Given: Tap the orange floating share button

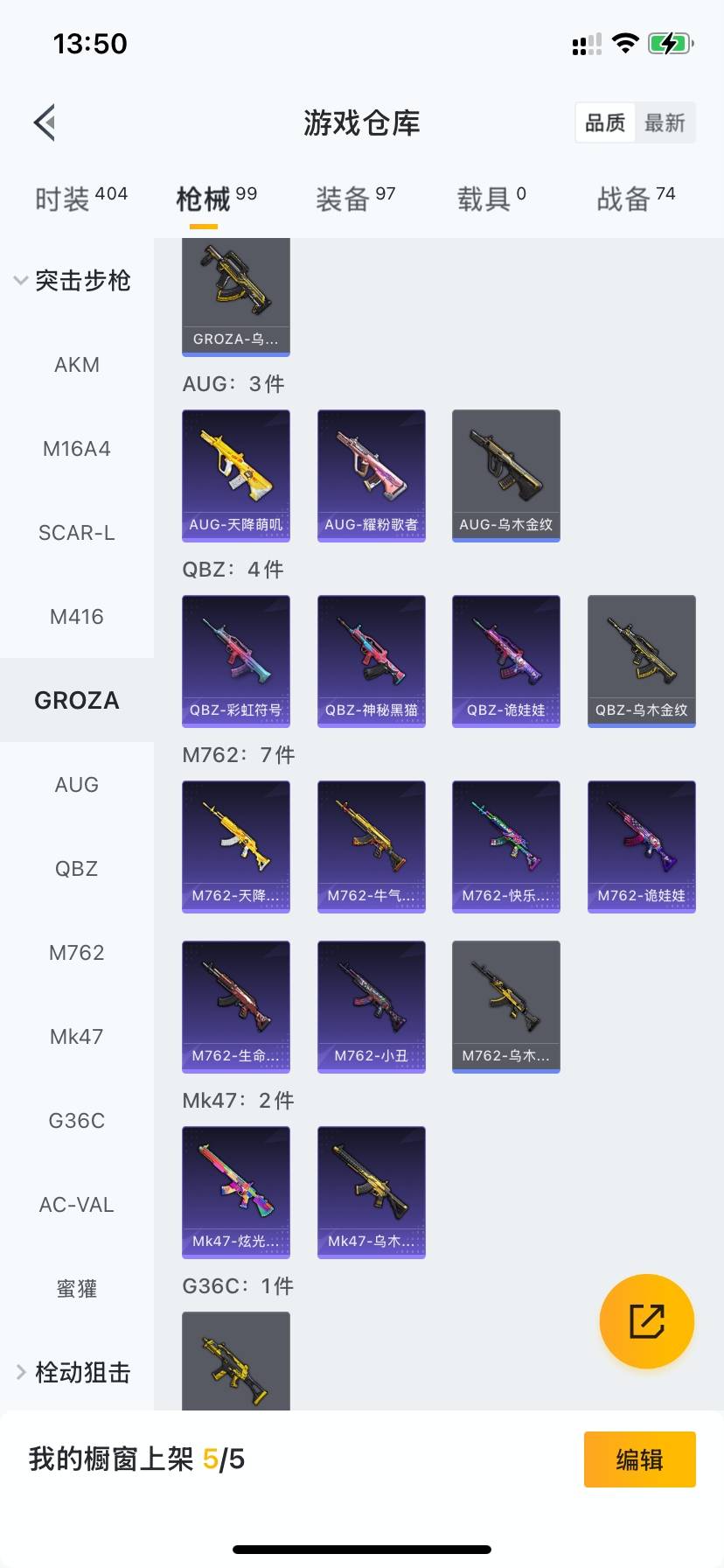Looking at the screenshot, I should (647, 1321).
